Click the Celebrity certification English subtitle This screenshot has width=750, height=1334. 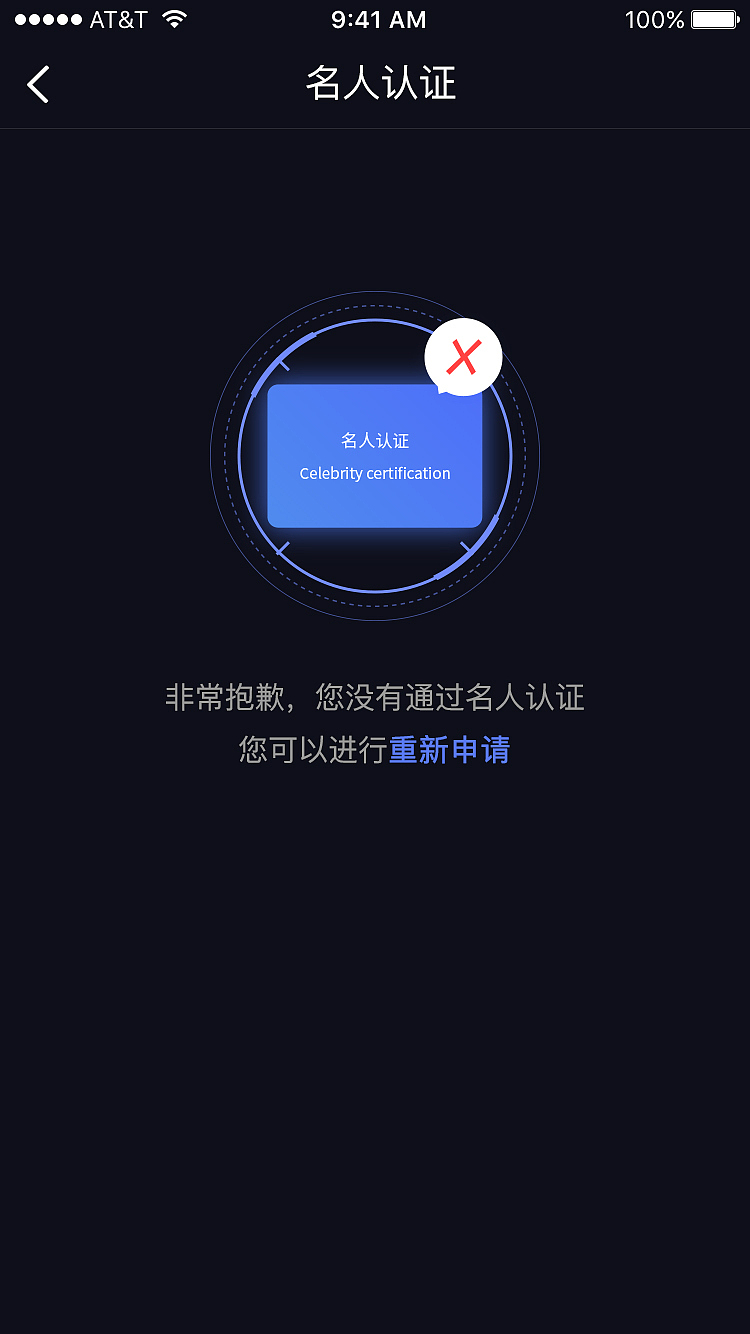click(375, 473)
